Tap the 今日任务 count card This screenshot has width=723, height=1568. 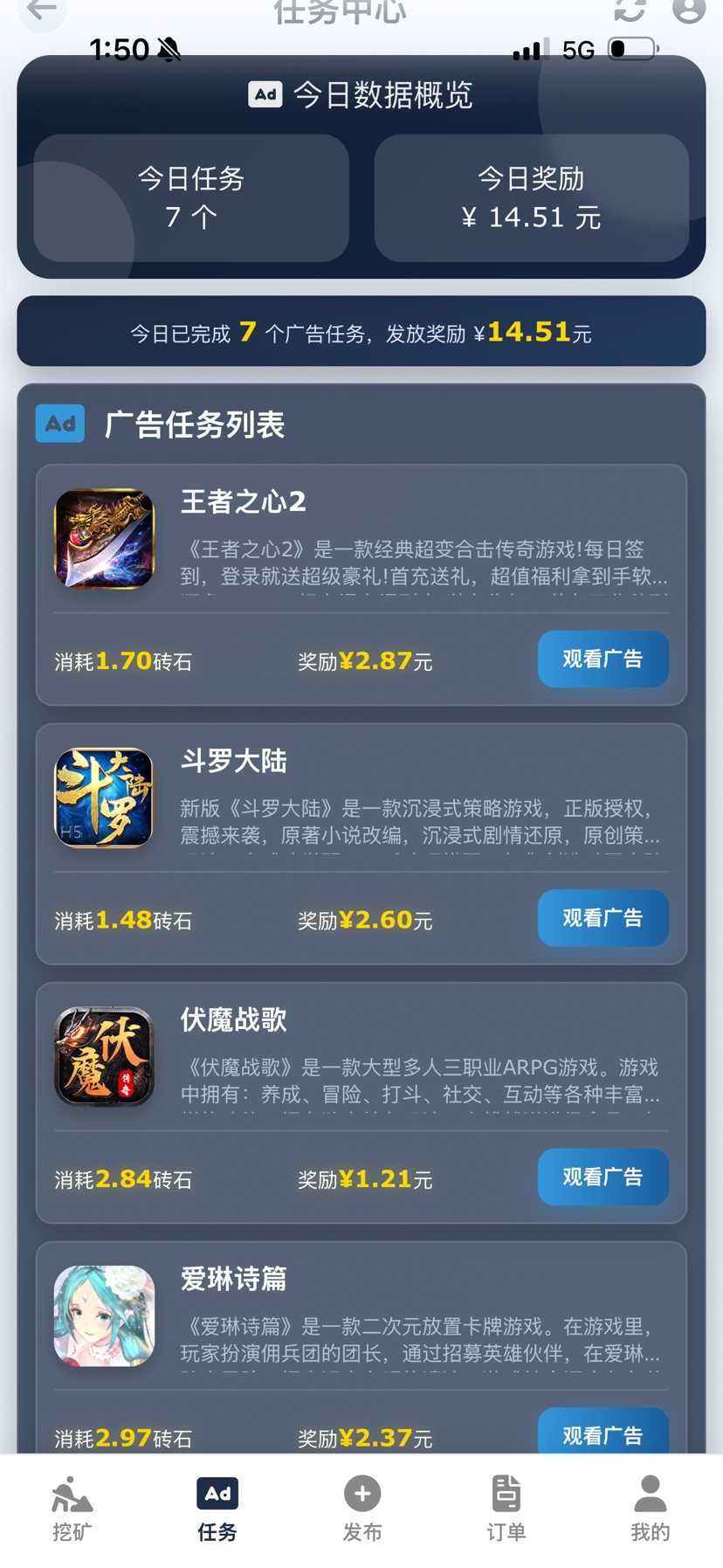[190, 197]
